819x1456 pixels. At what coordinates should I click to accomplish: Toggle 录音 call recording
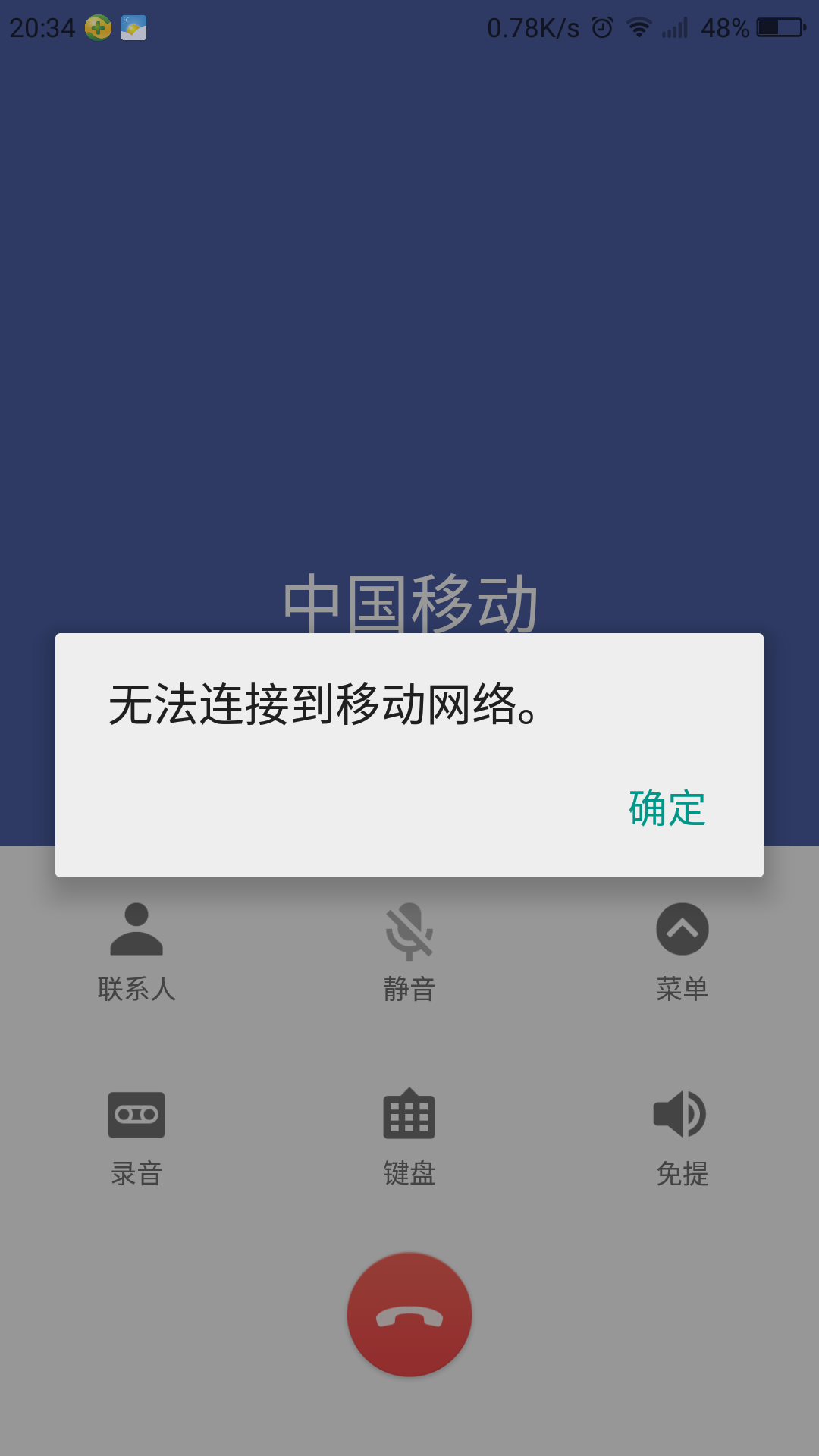(137, 1137)
